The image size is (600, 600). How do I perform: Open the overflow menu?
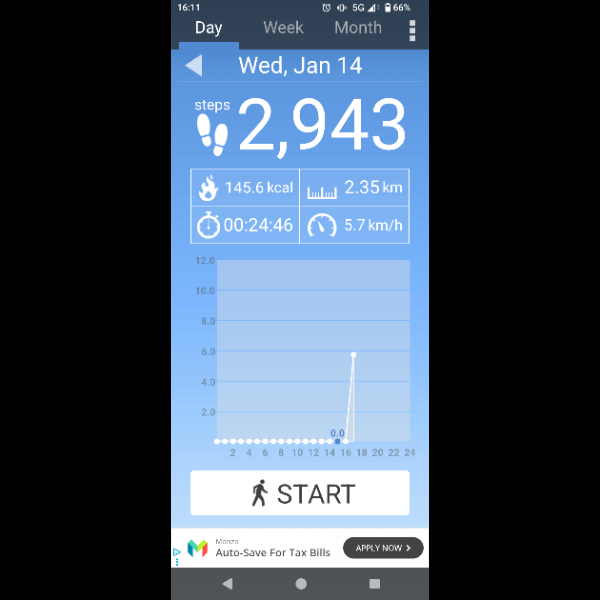pos(412,30)
